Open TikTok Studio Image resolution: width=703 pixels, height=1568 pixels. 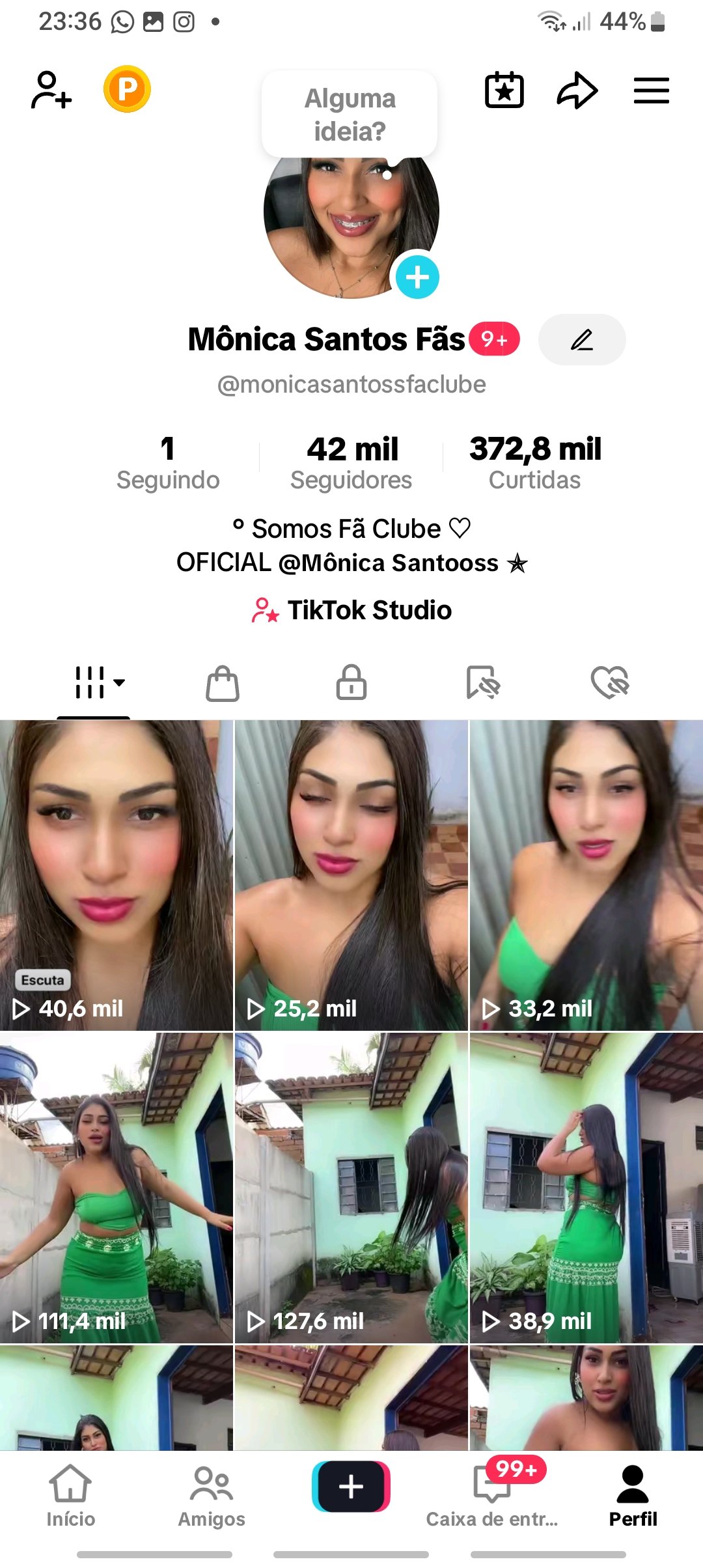coord(351,610)
